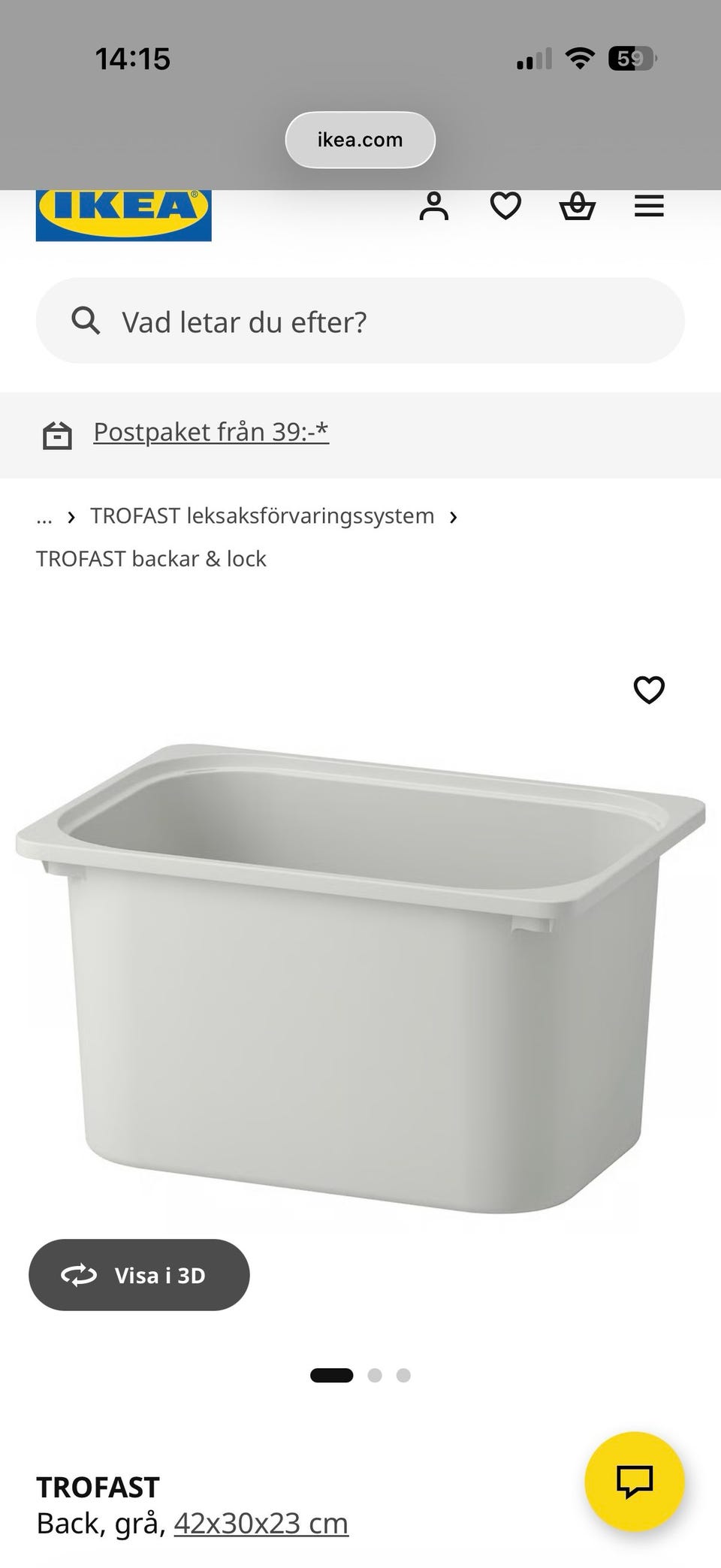This screenshot has height=1568, width=721.
Task: Open the hamburger navigation menu
Action: click(x=649, y=207)
